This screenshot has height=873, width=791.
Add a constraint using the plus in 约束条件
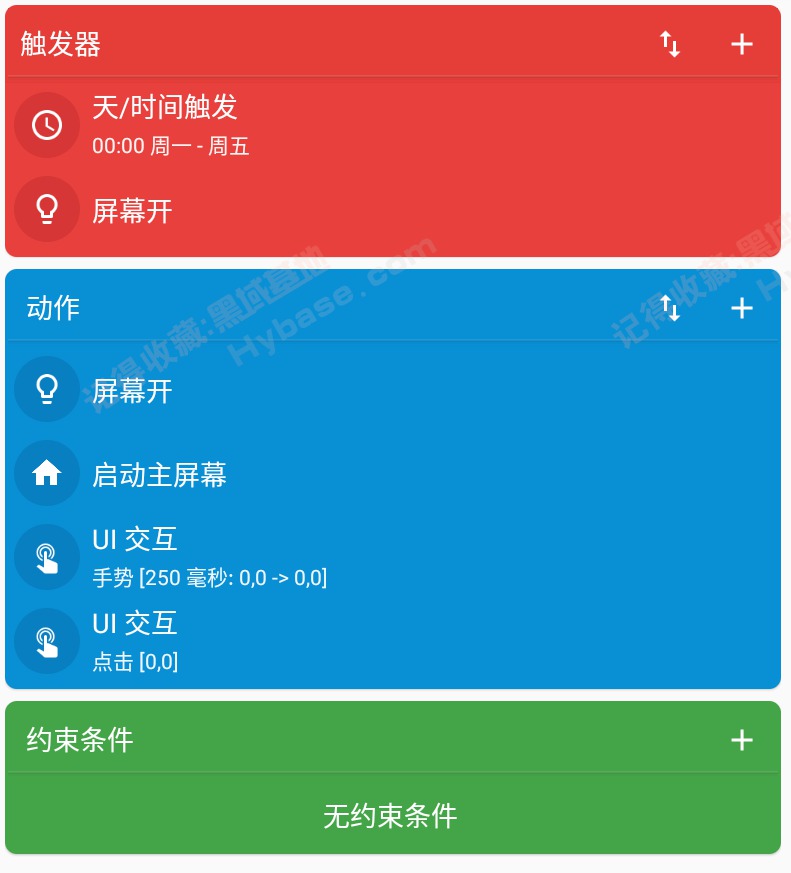coord(741,740)
